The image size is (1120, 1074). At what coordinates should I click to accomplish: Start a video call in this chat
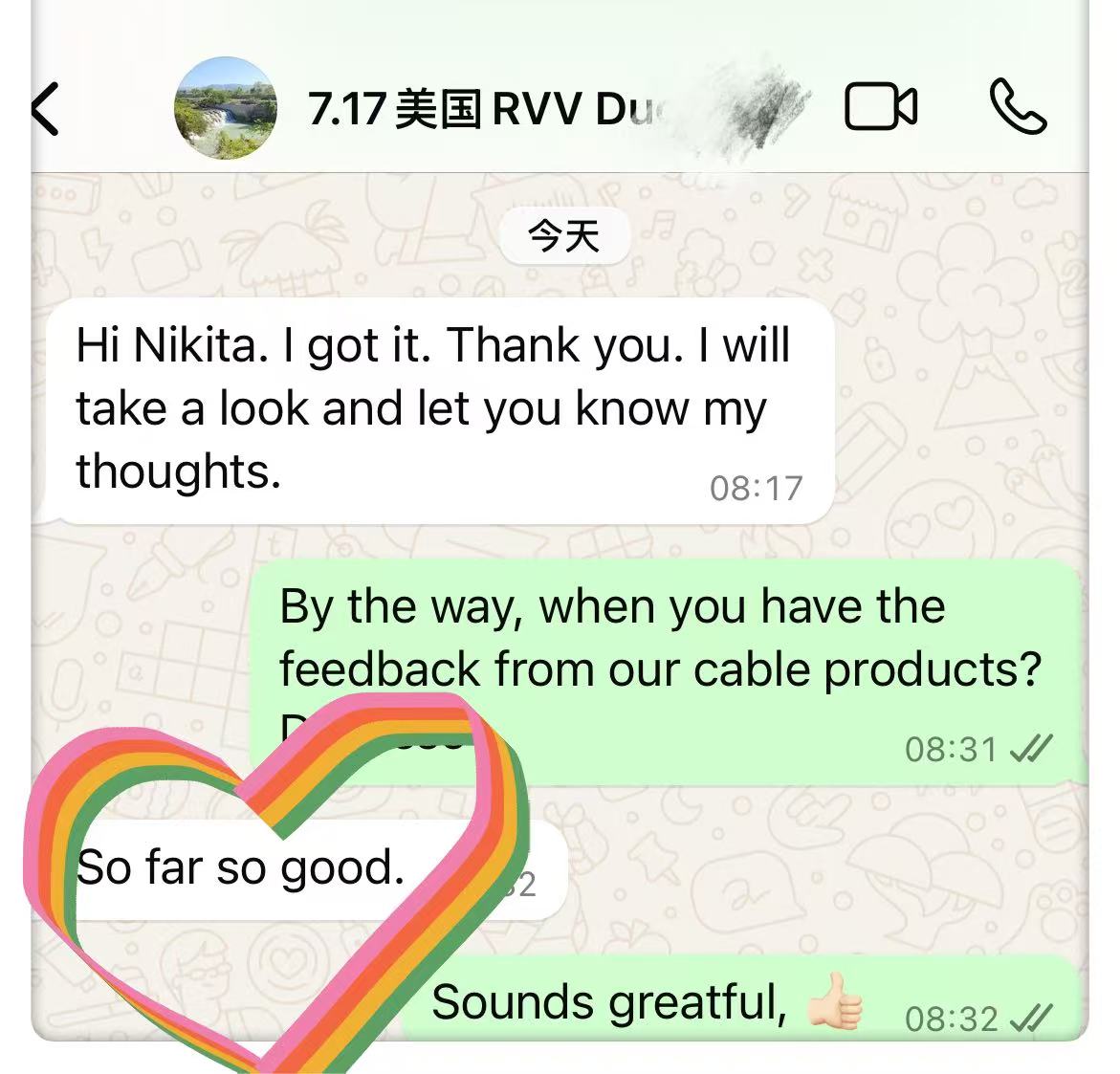tap(881, 106)
